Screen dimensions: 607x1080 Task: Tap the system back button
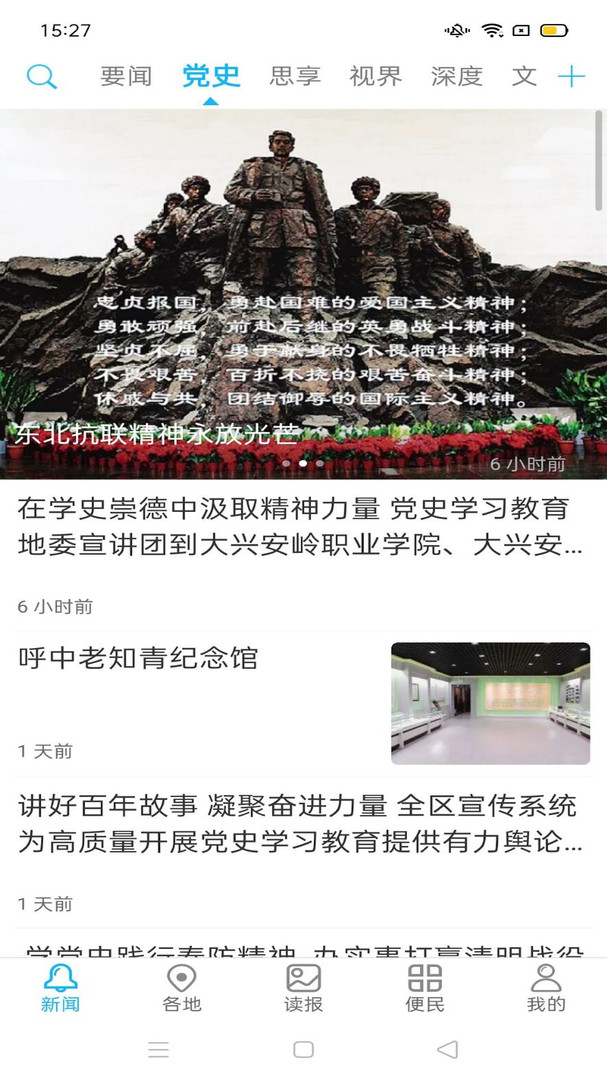[447, 1049]
